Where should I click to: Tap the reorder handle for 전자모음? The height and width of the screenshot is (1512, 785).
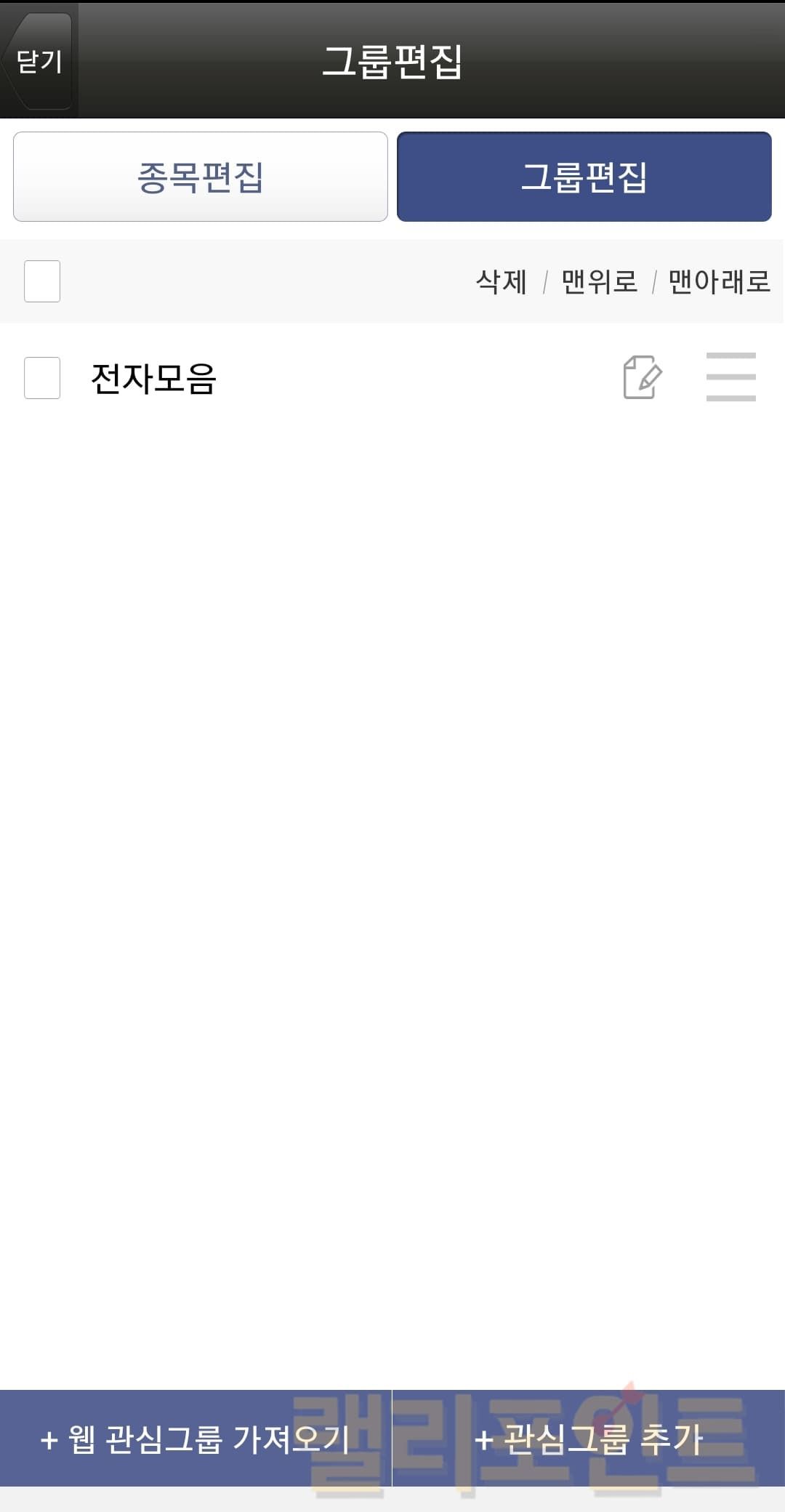[x=730, y=377]
